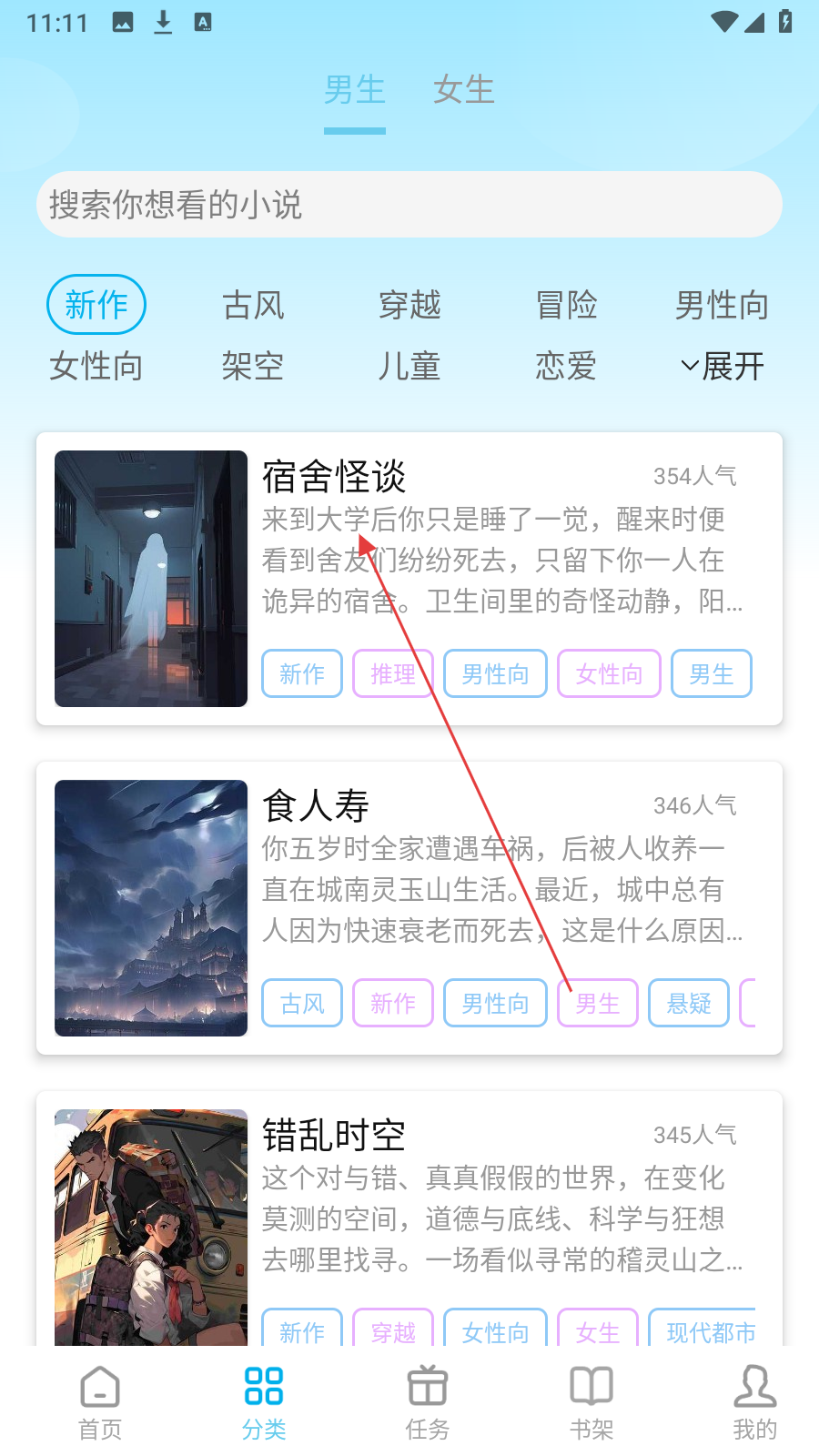Viewport: 819px width, 1456px height.
Task: Filter by 古风 category
Action: pyautogui.click(x=253, y=305)
